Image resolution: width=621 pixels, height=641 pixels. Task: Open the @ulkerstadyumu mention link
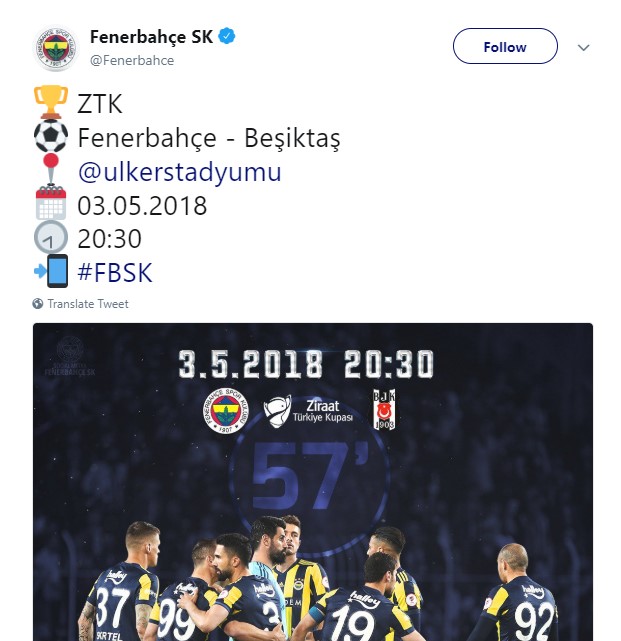click(179, 172)
